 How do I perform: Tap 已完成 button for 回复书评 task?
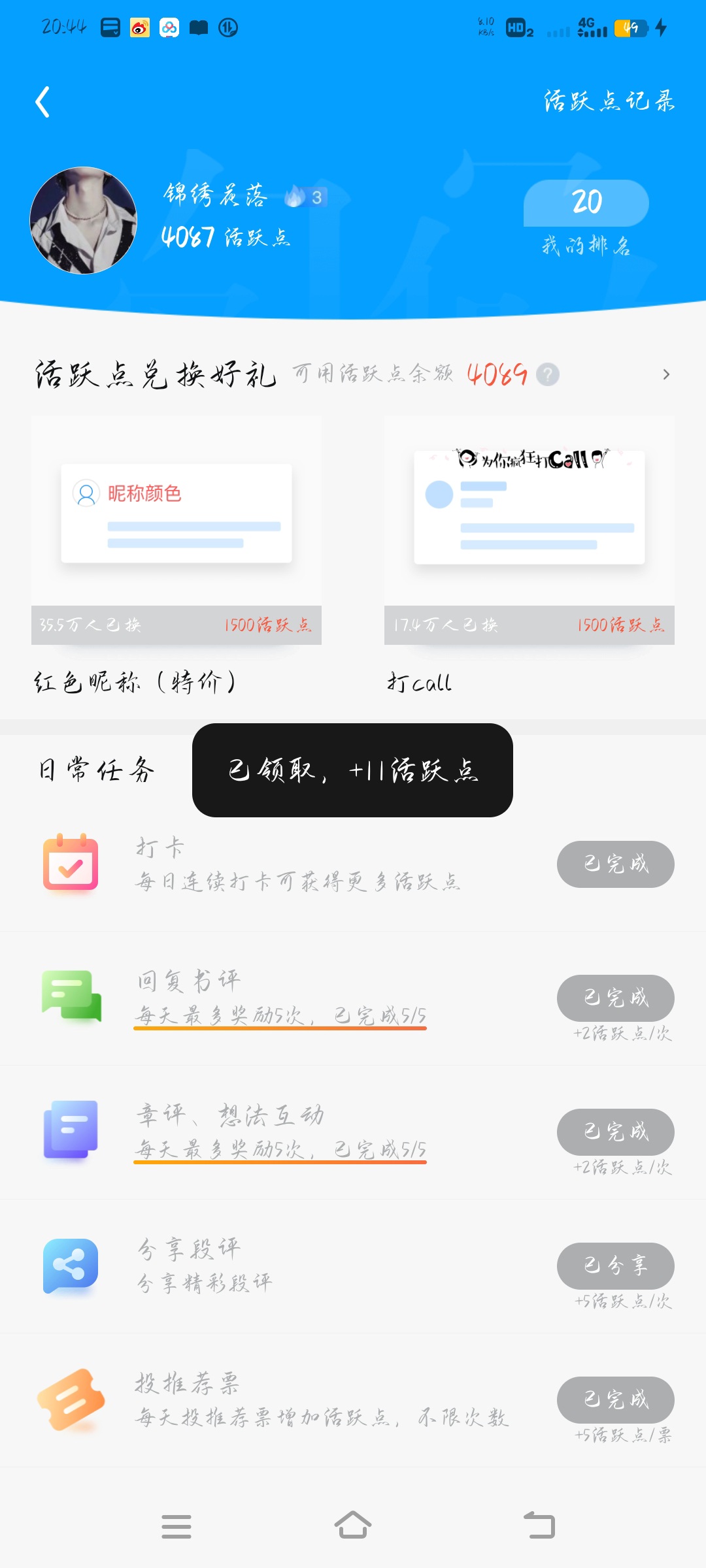tap(616, 998)
